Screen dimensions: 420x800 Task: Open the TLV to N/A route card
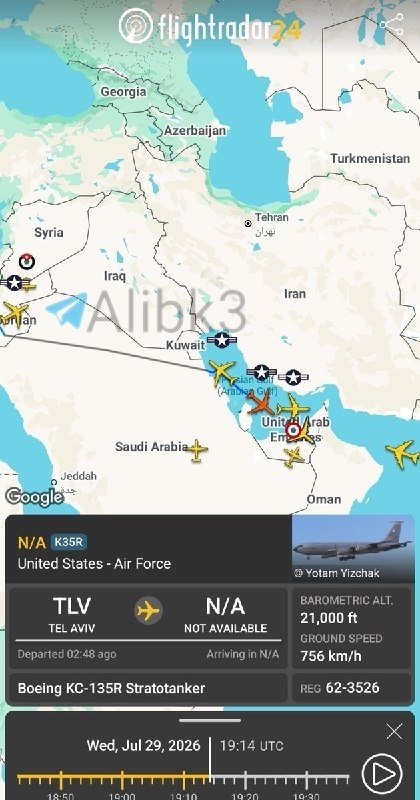(148, 628)
